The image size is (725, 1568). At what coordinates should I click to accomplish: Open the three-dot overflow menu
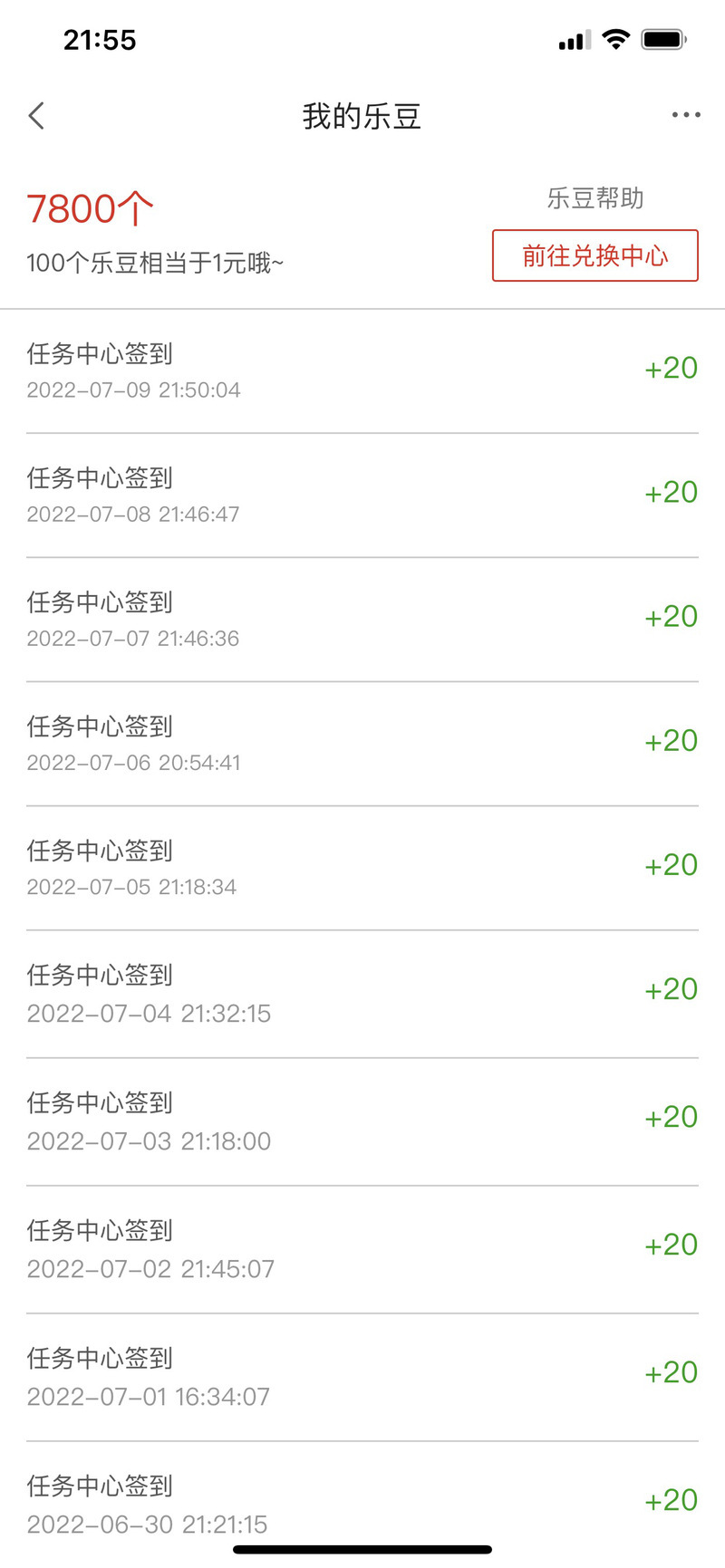click(686, 115)
